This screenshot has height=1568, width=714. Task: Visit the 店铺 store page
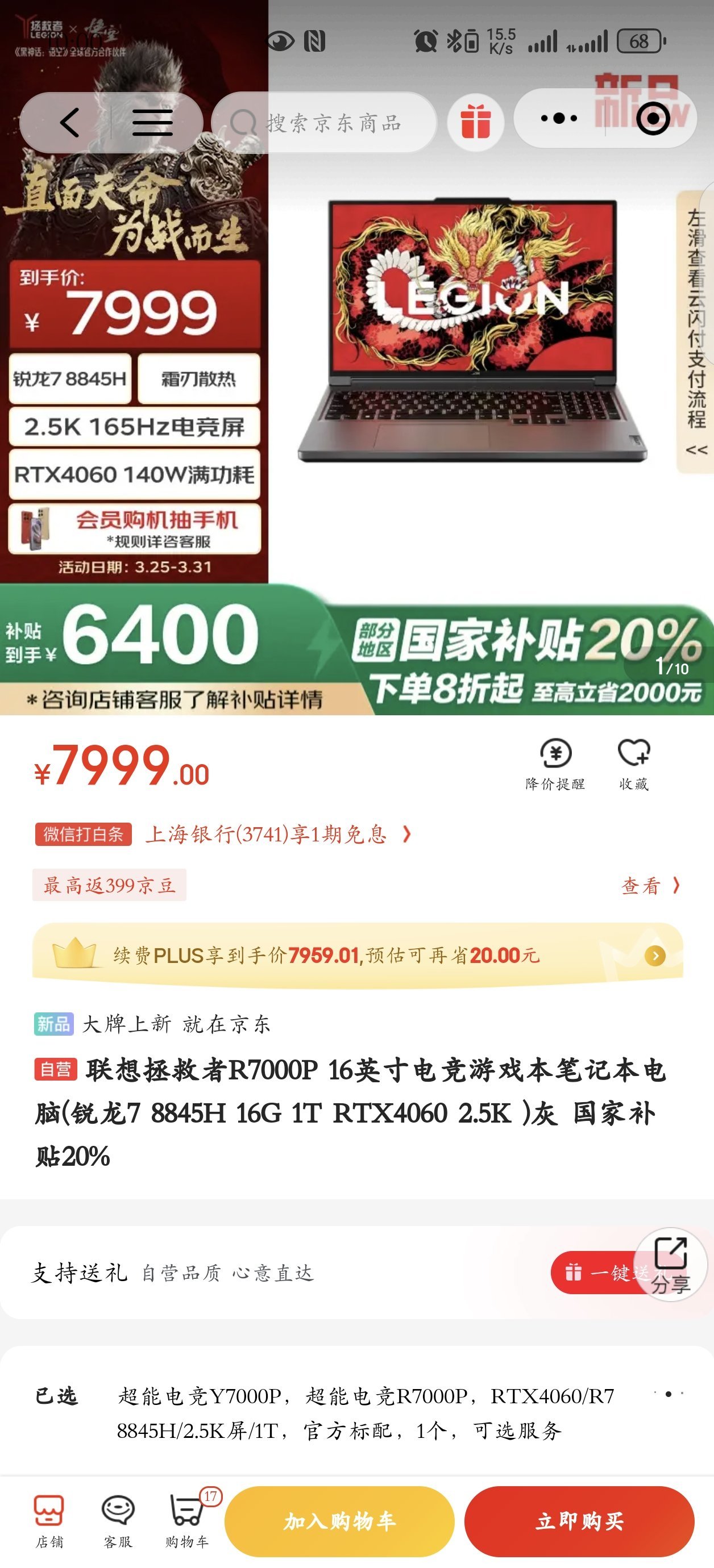[49, 1520]
